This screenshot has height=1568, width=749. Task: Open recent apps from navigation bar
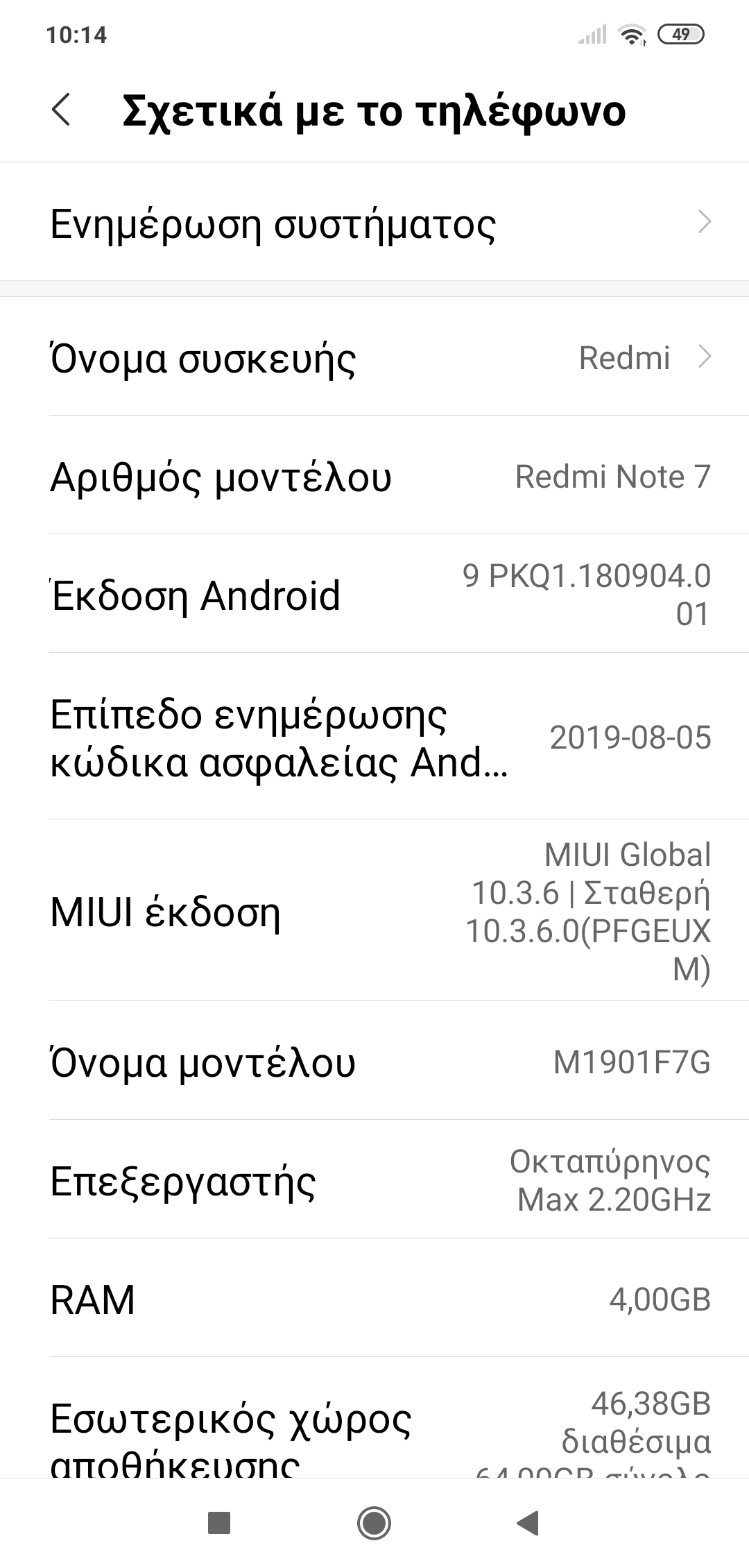coord(219,1523)
